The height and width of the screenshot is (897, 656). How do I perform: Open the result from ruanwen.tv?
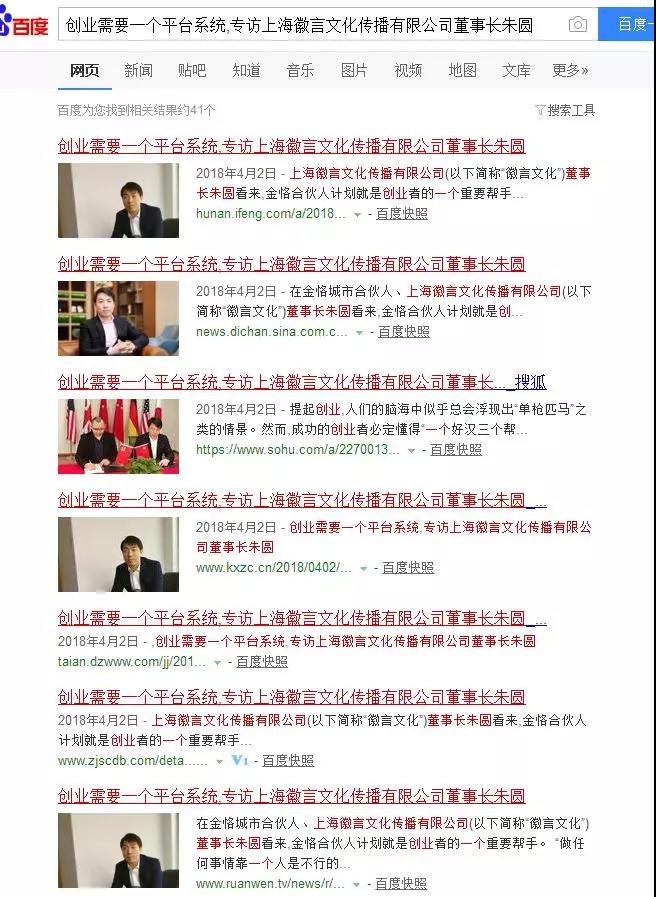coord(290,796)
